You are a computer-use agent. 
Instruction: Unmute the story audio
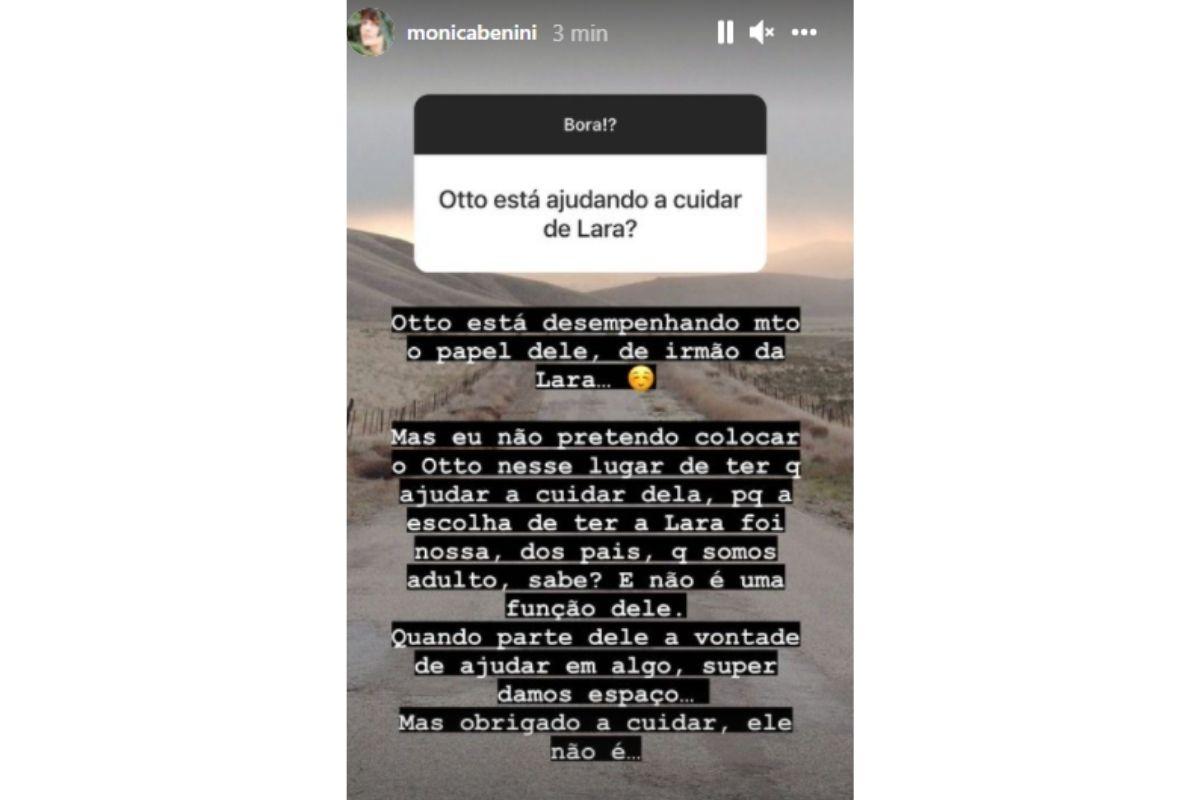point(761,33)
